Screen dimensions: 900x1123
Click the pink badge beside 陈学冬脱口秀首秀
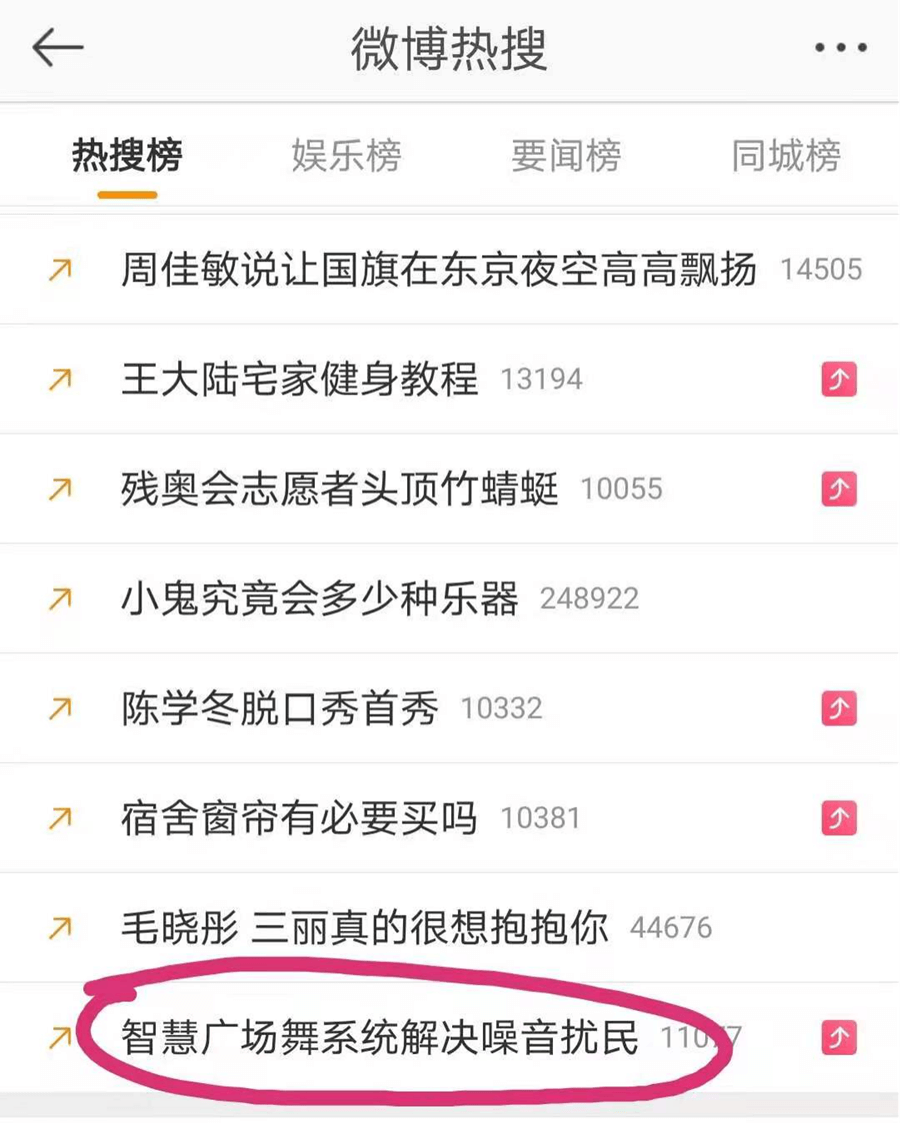(838, 708)
